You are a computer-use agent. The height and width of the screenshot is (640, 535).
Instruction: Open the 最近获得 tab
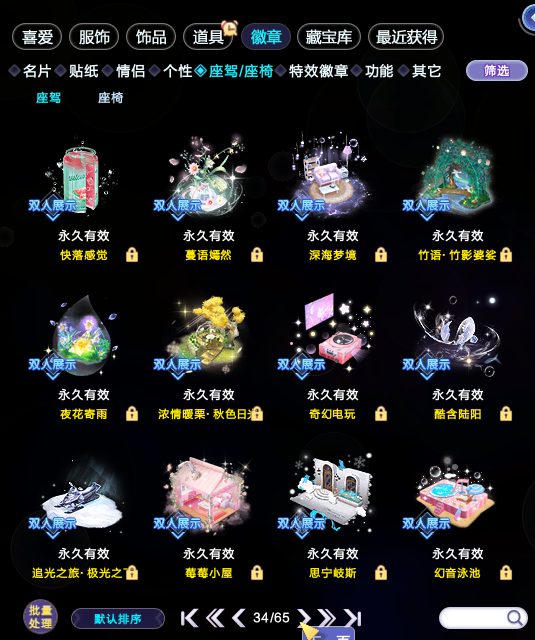click(406, 37)
